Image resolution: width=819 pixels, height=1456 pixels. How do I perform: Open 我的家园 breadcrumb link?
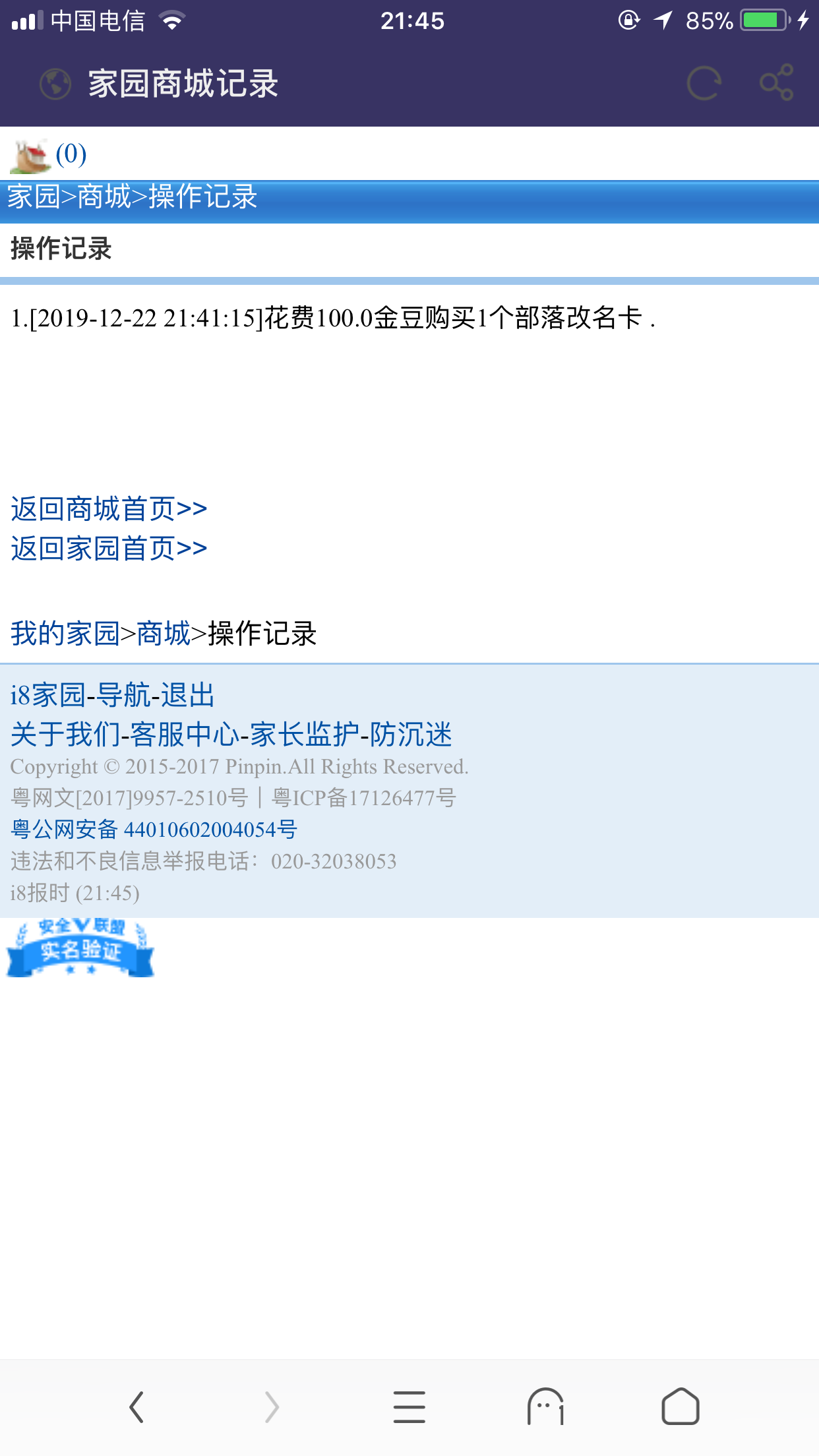(65, 634)
